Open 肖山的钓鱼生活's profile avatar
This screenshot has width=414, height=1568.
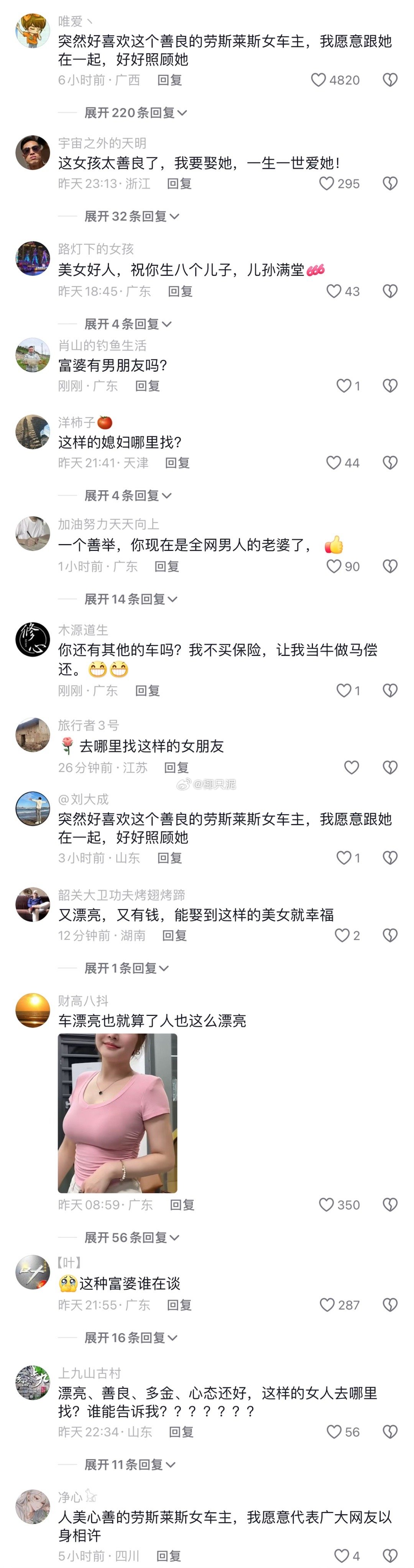[32, 355]
